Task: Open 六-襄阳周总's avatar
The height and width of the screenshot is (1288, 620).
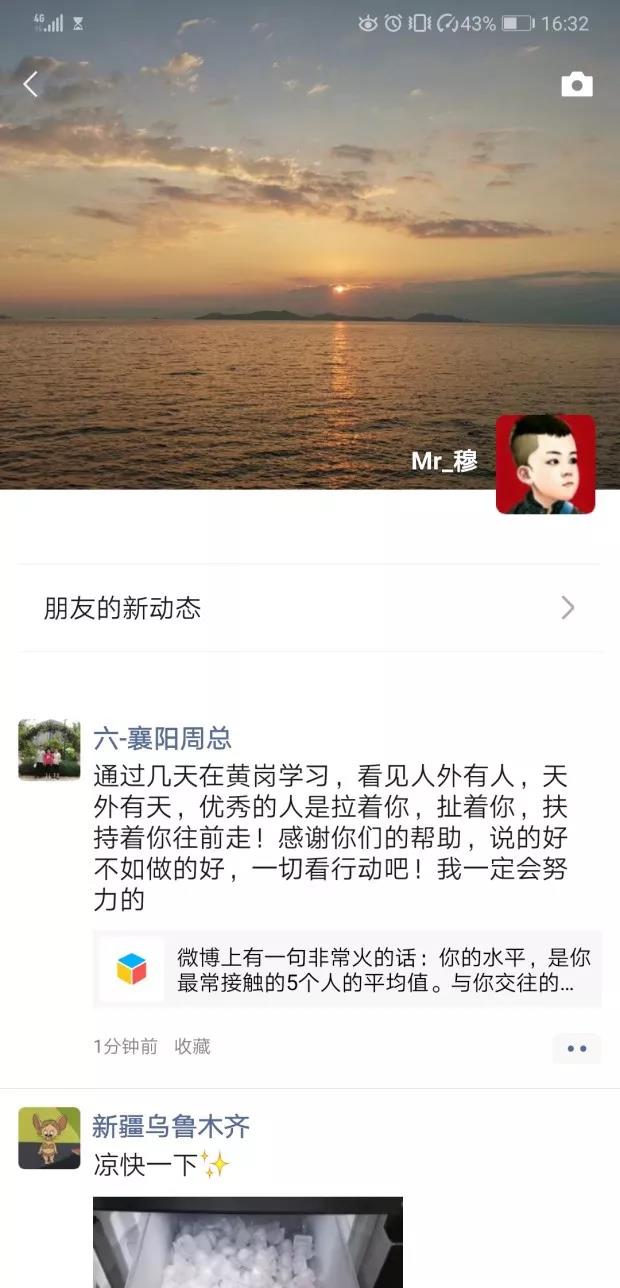Action: tap(49, 749)
